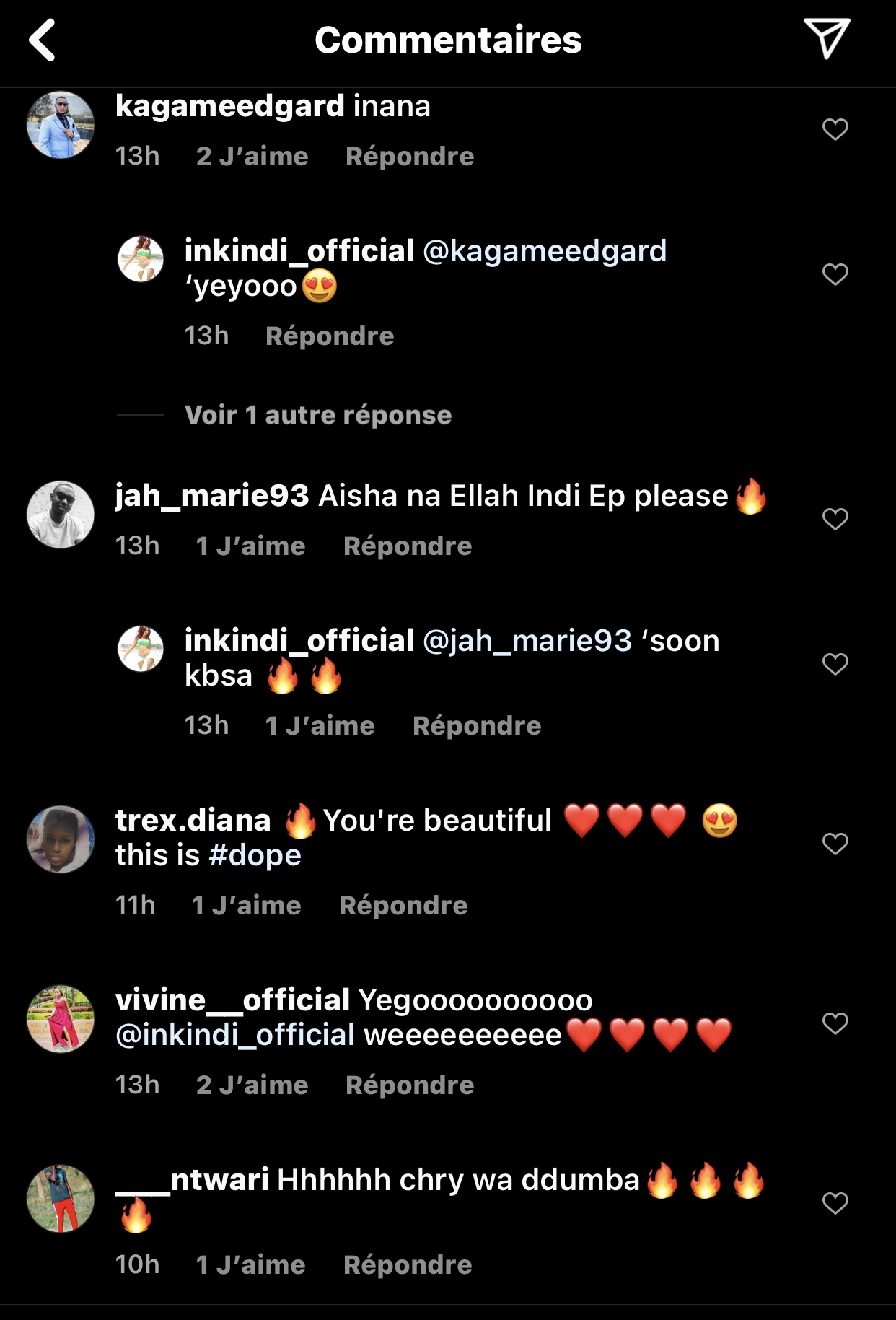Reply to vivine__official's comment
Screen dimensions: 896x1320
pos(409,1085)
